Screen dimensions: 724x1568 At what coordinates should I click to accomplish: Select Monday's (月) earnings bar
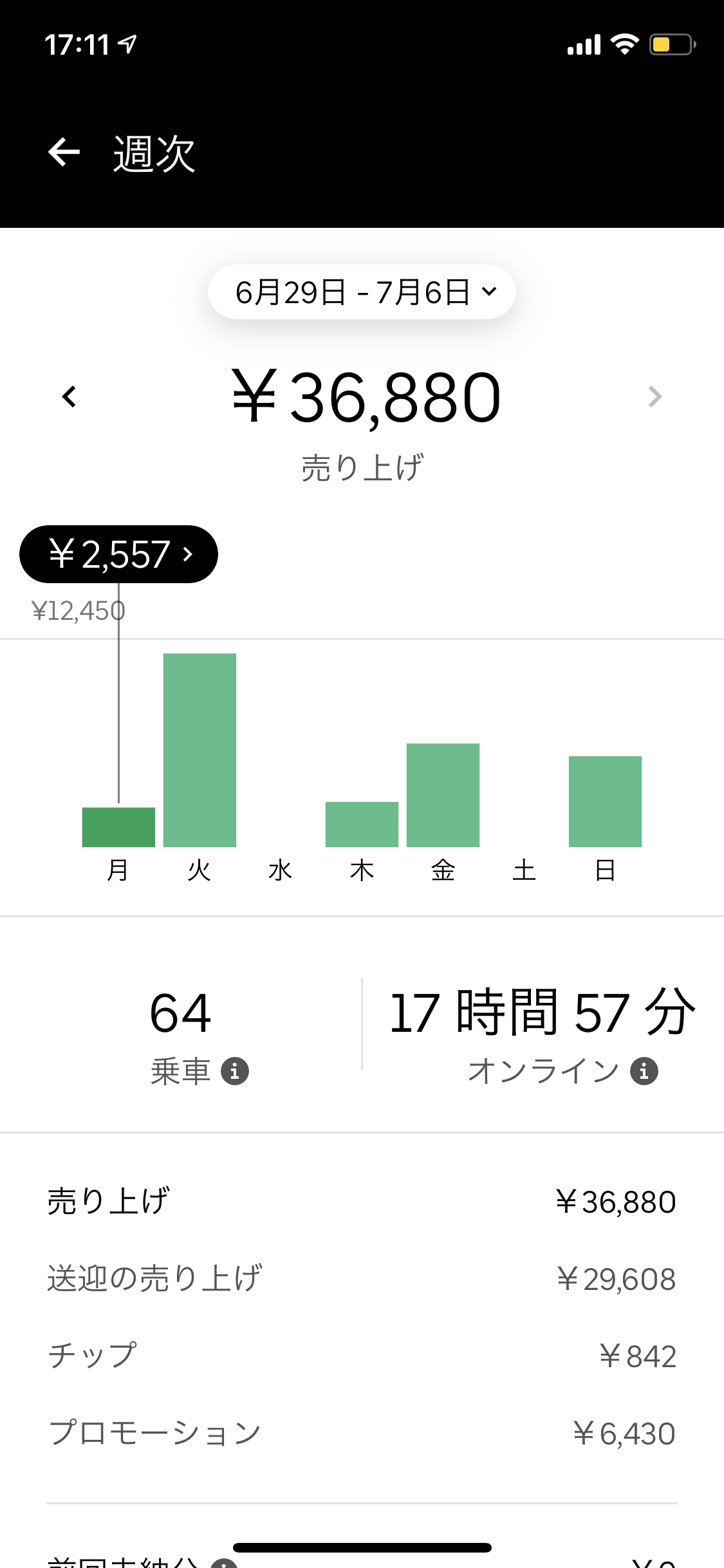118,827
